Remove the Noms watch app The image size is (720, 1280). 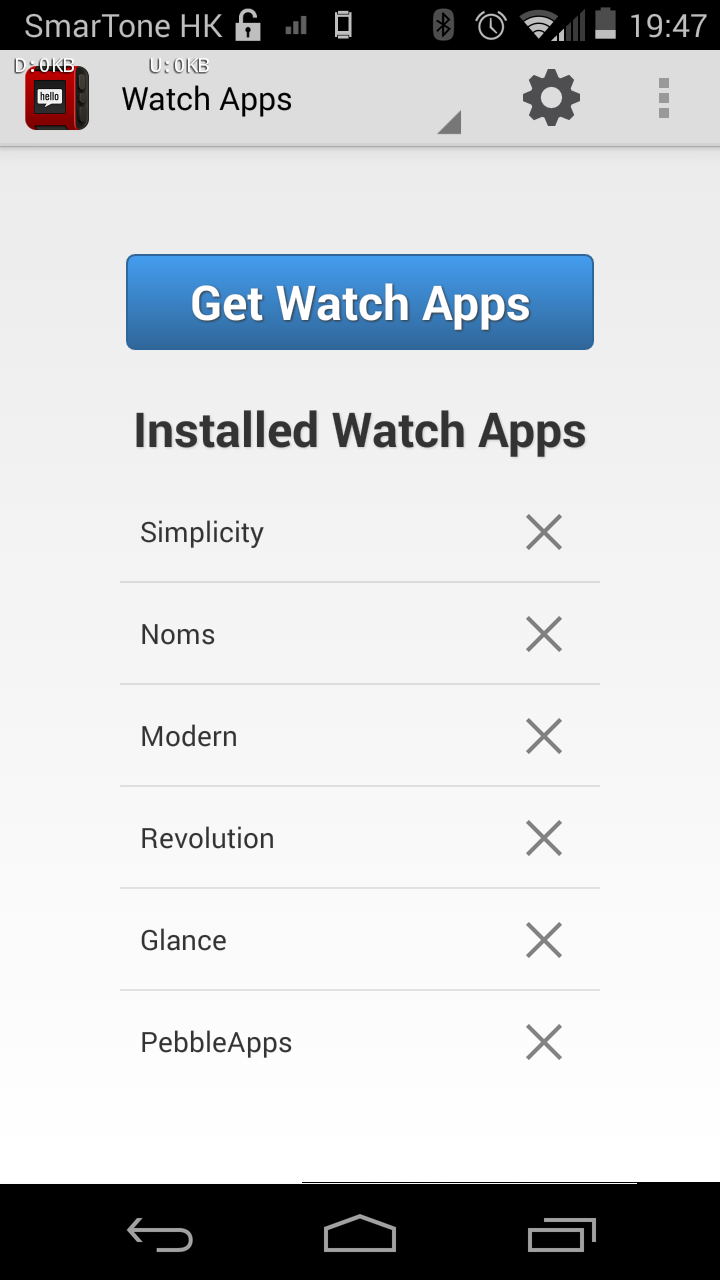pos(544,634)
